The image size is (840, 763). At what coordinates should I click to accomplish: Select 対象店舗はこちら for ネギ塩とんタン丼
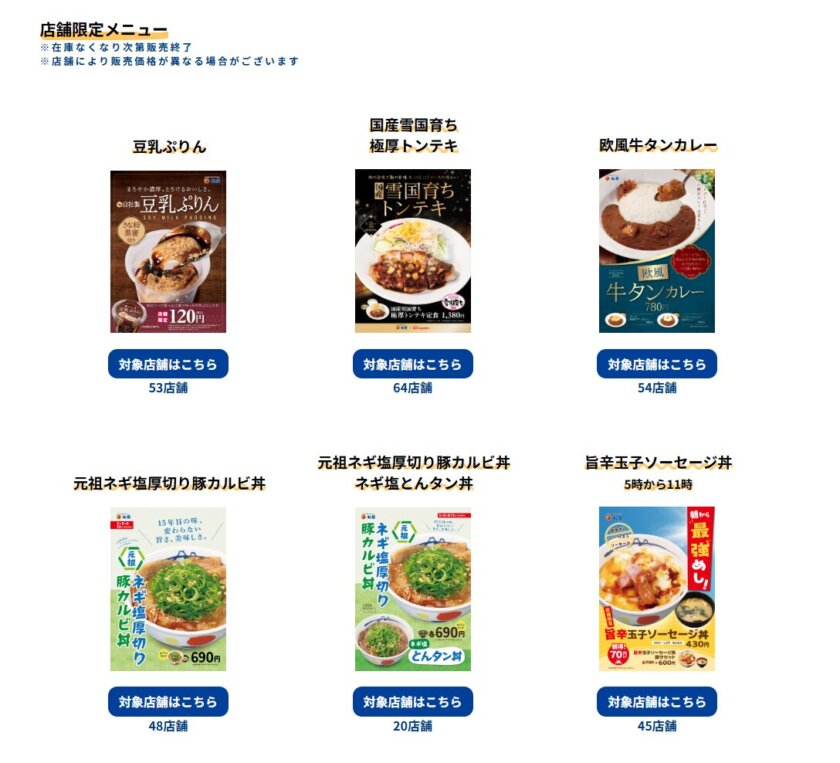click(412, 701)
